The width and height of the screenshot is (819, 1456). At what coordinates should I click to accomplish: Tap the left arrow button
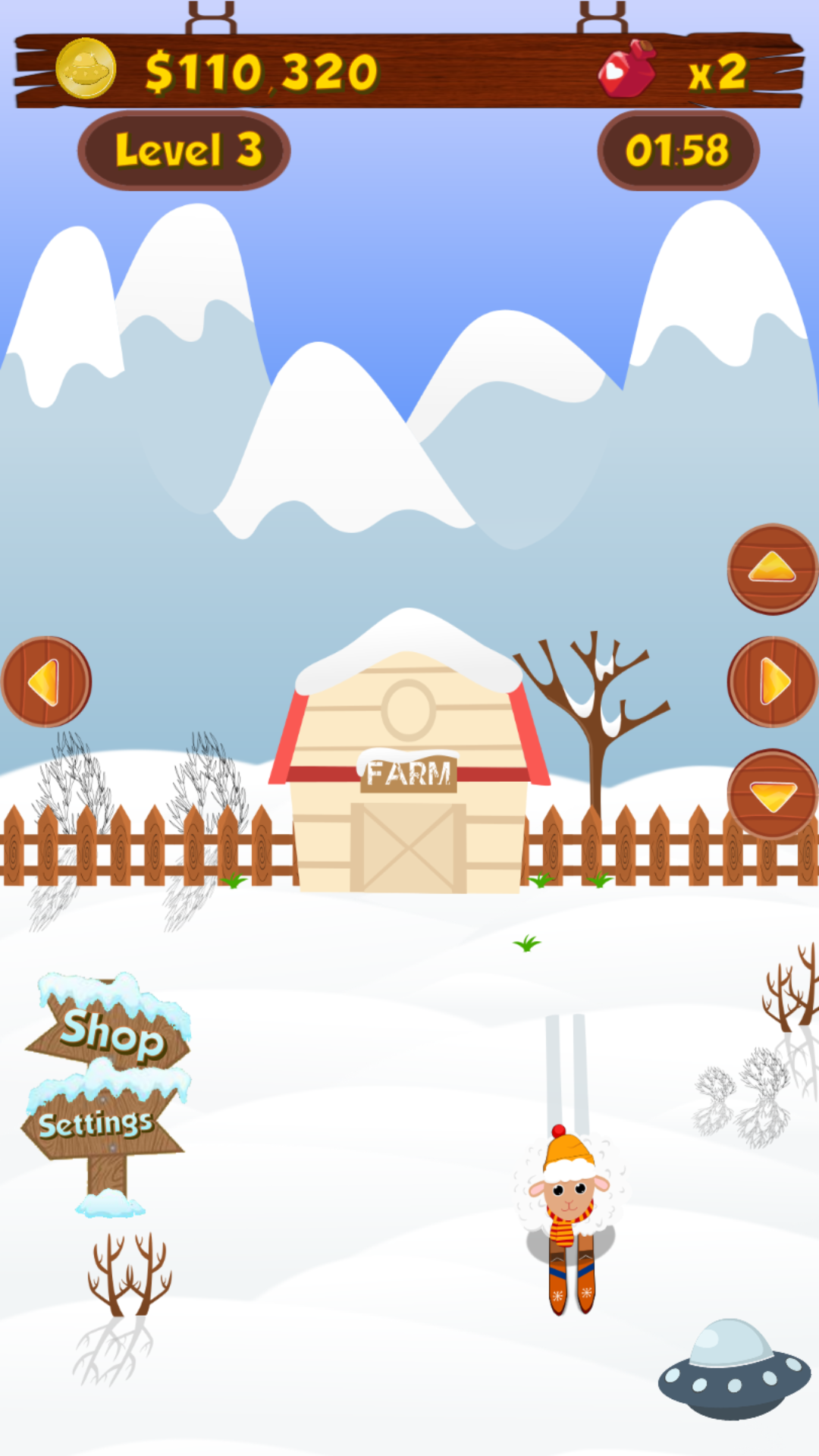coord(46,682)
